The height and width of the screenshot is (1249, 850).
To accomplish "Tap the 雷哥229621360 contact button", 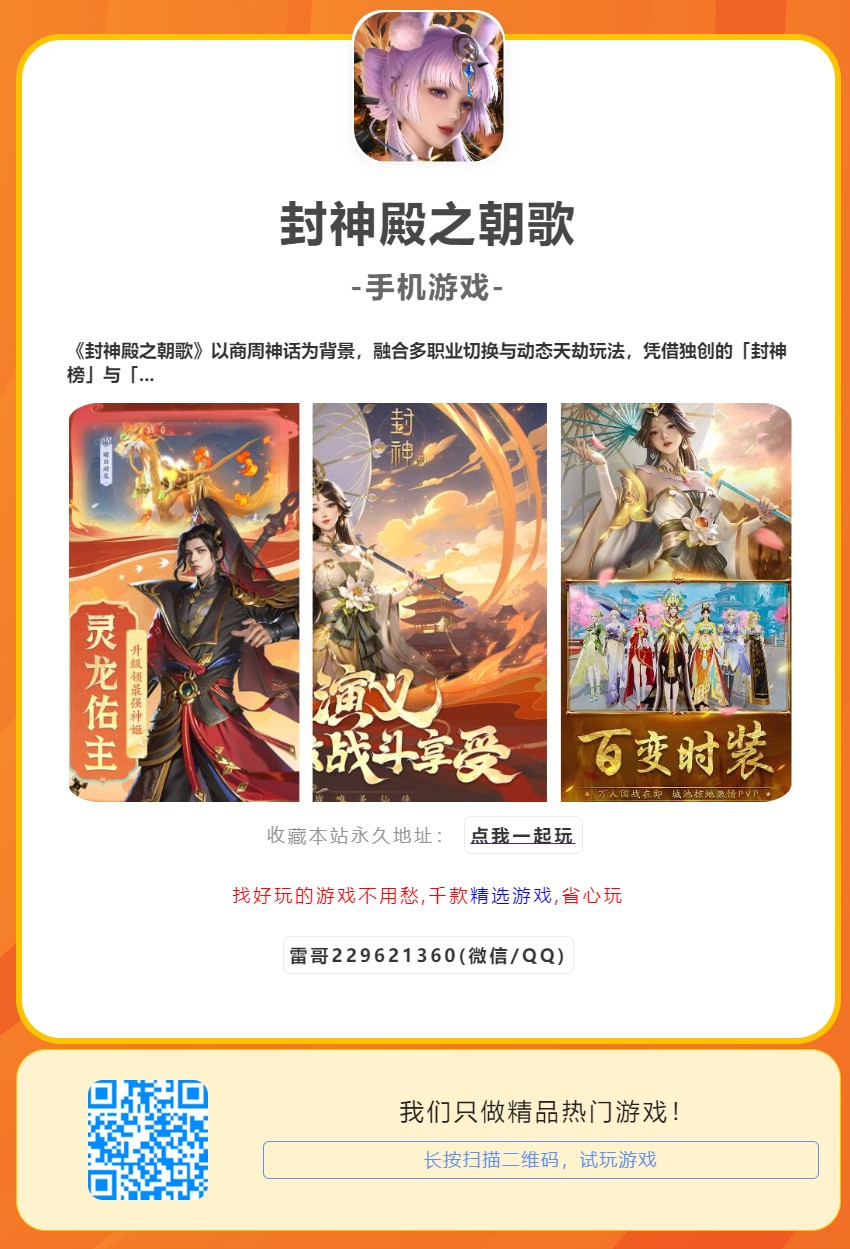I will coord(428,955).
